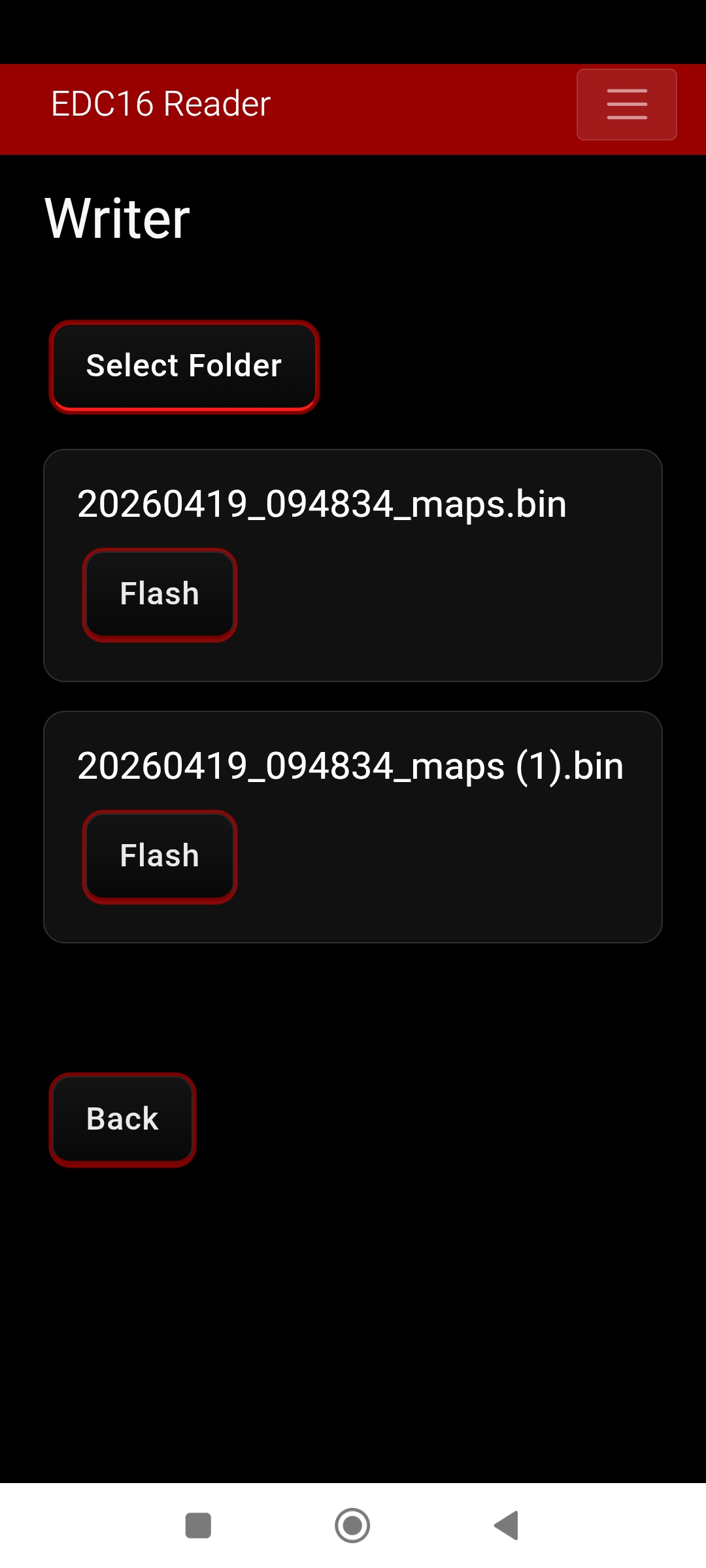
Task: Open the hamburger navigation menu
Action: pos(626,105)
